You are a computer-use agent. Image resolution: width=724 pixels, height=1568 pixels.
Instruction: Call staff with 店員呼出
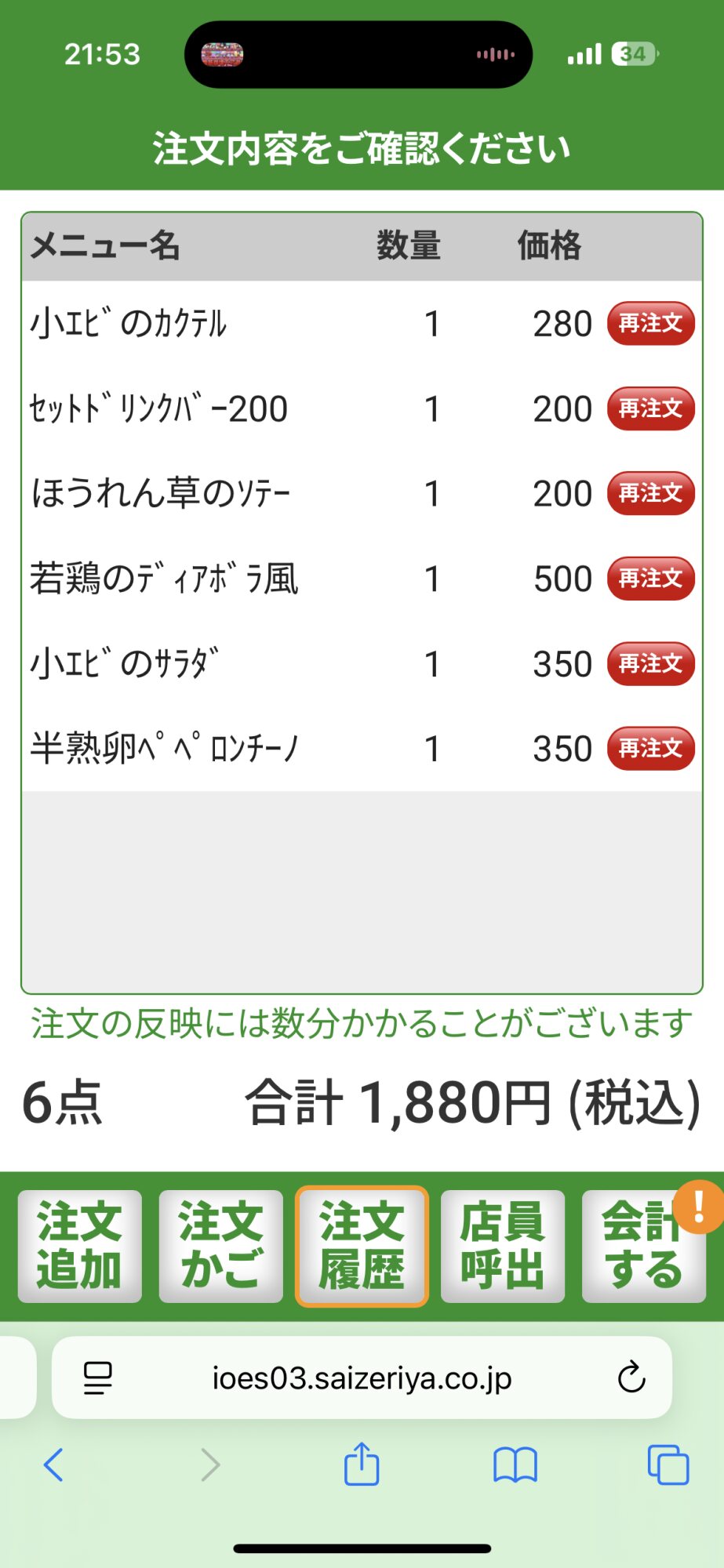503,1246
